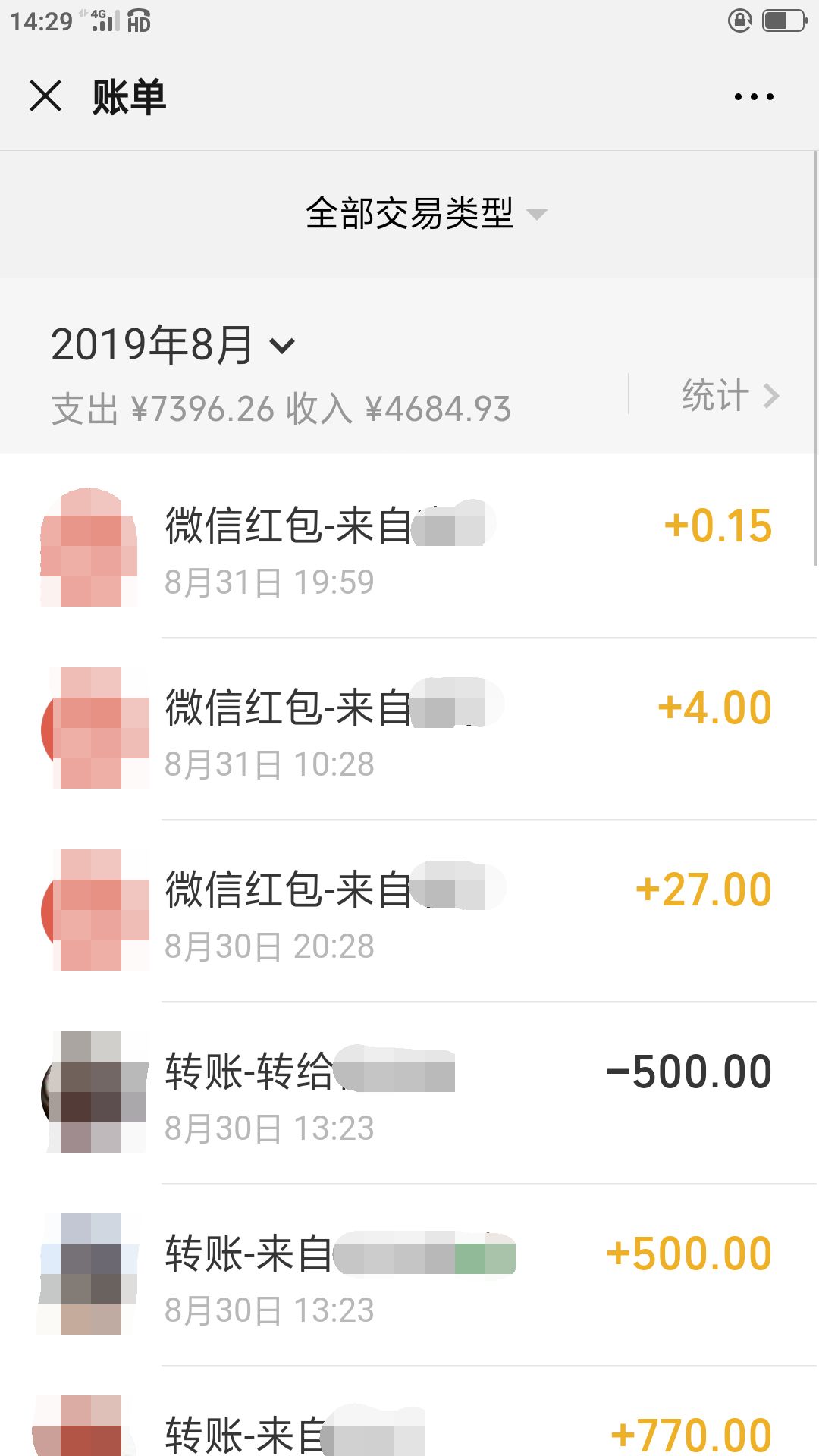Tap the 支出 ¥7396.26 summary text
This screenshot has height=1456, width=819.
click(x=162, y=407)
